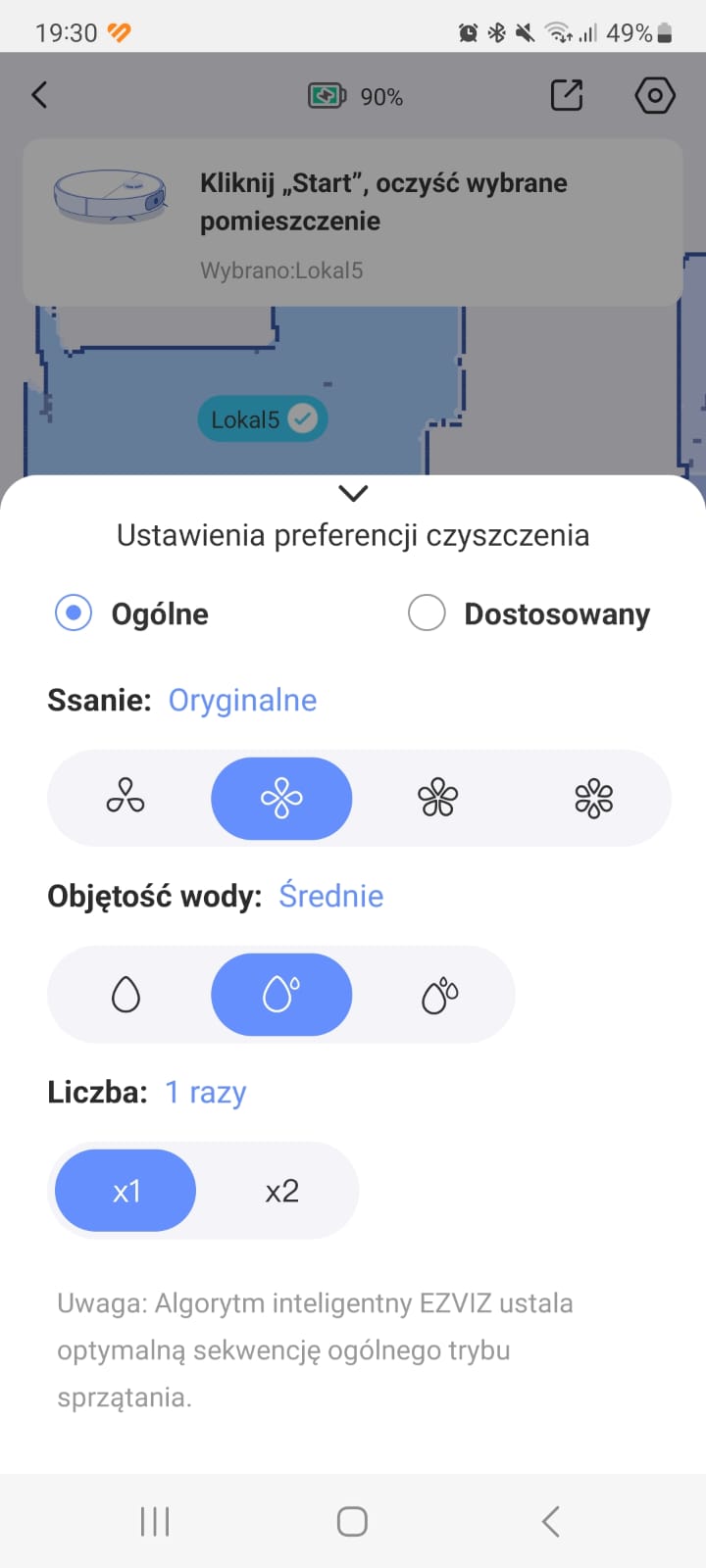Screen dimensions: 706x1568
Task: Set water volume to low
Action: click(126, 995)
